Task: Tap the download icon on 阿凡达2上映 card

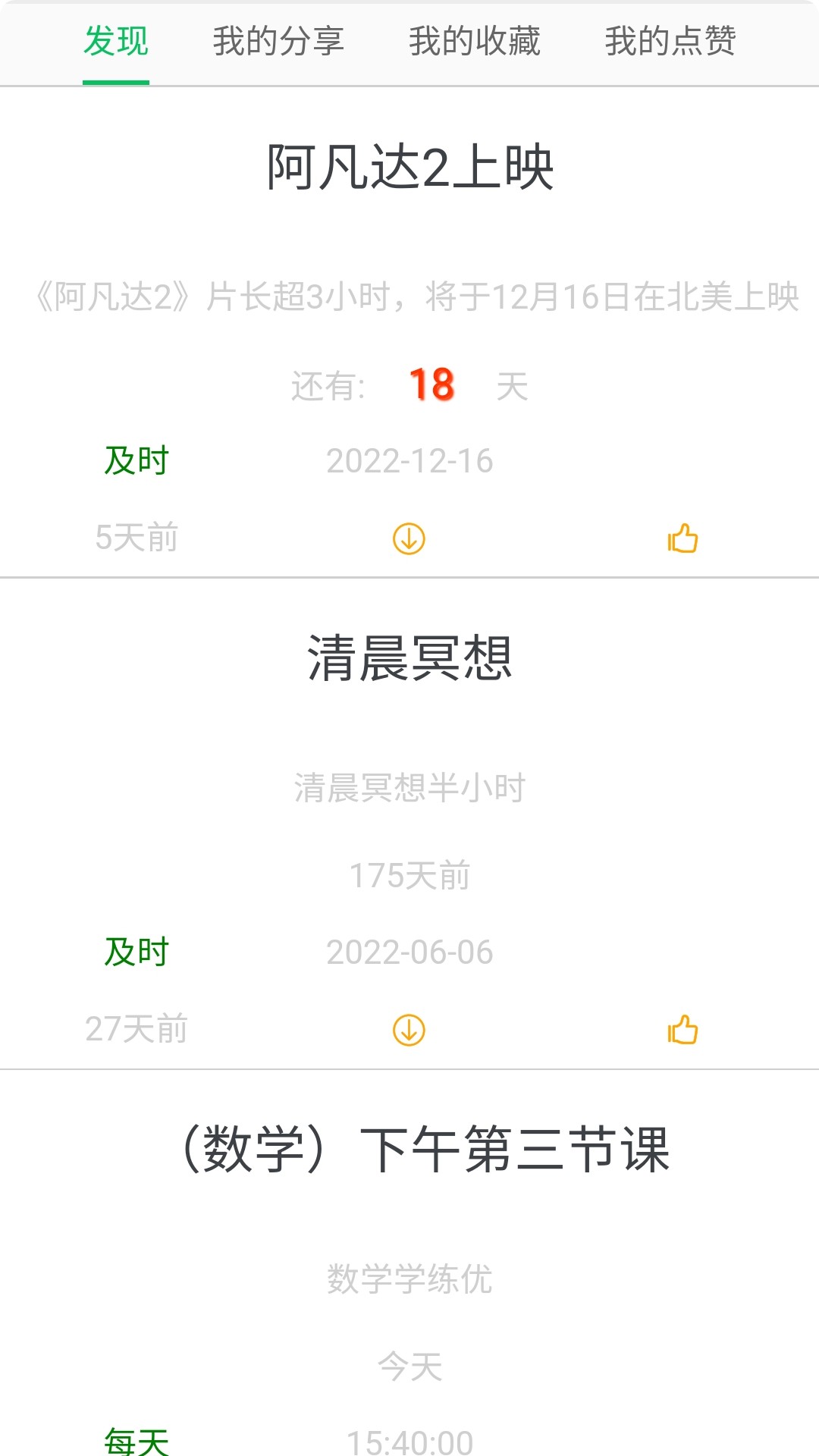Action: (408, 538)
